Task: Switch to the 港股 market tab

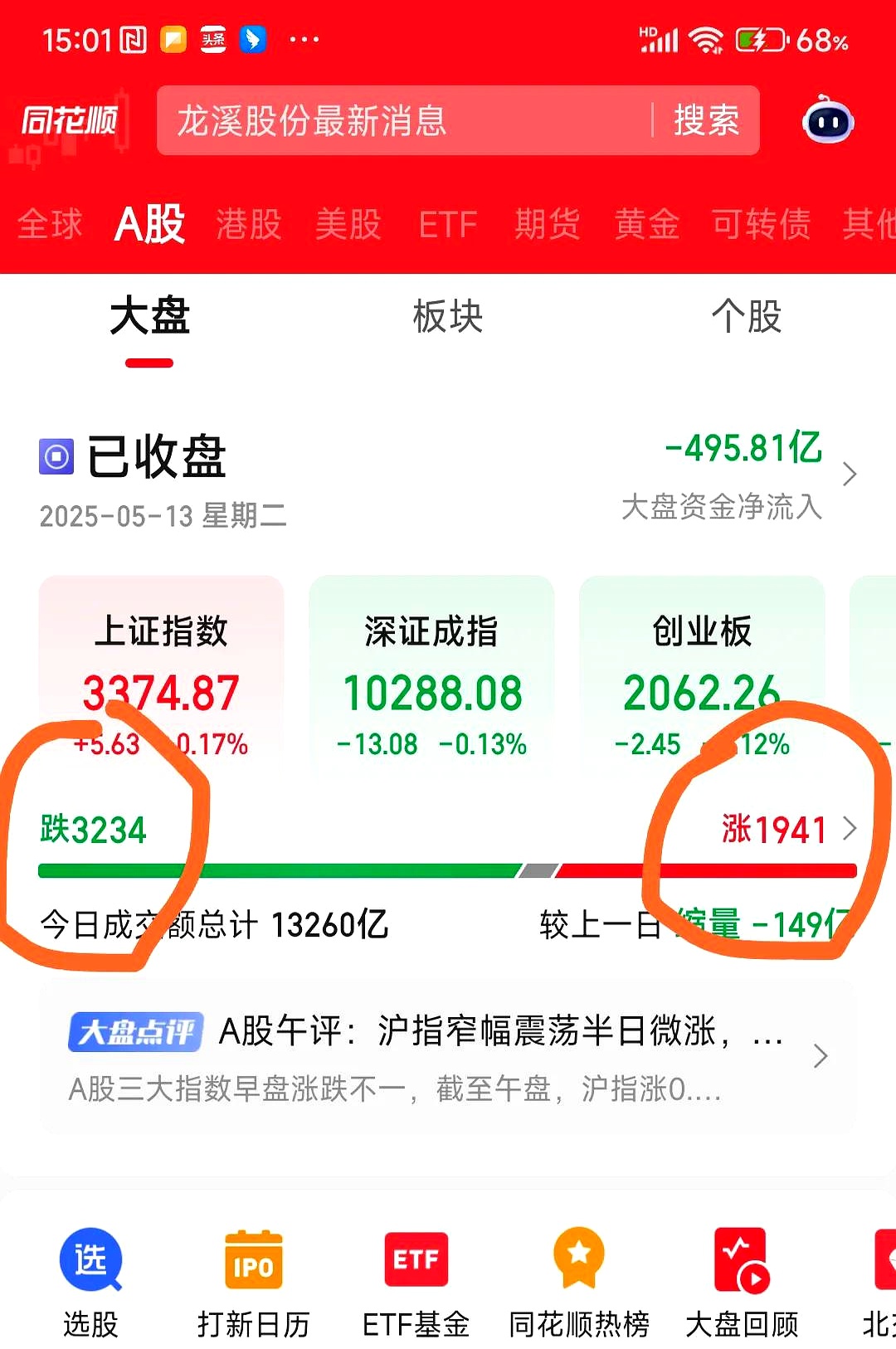Action: [x=248, y=224]
